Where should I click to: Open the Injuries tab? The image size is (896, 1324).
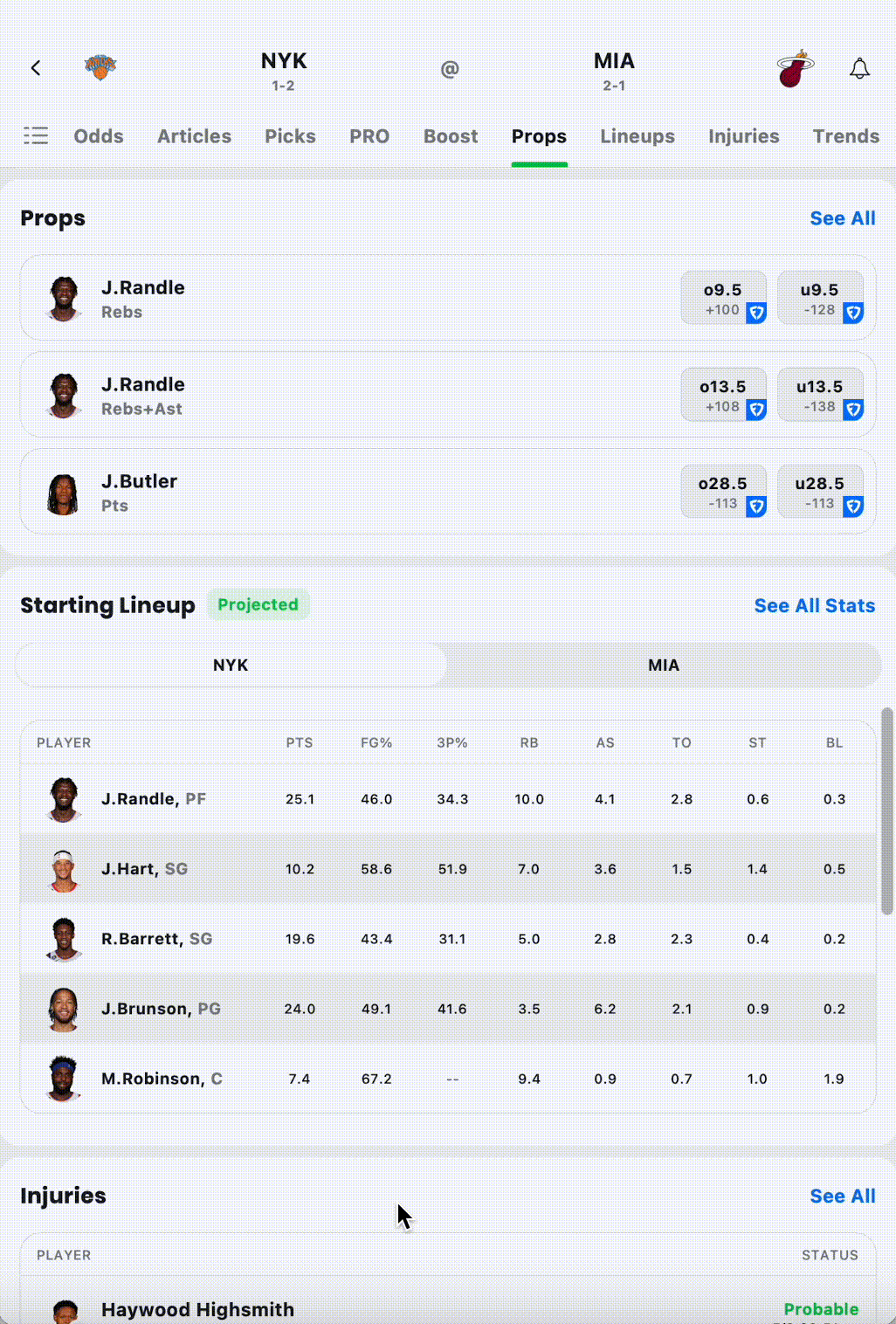(743, 136)
